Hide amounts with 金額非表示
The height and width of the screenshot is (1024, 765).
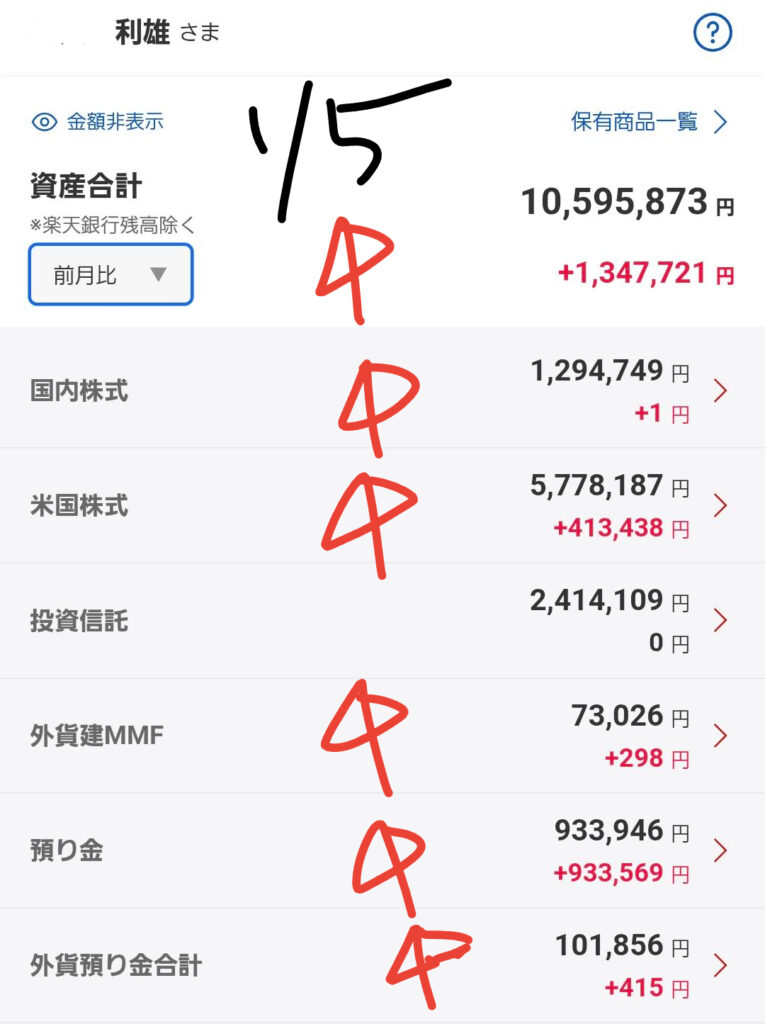click(x=98, y=122)
